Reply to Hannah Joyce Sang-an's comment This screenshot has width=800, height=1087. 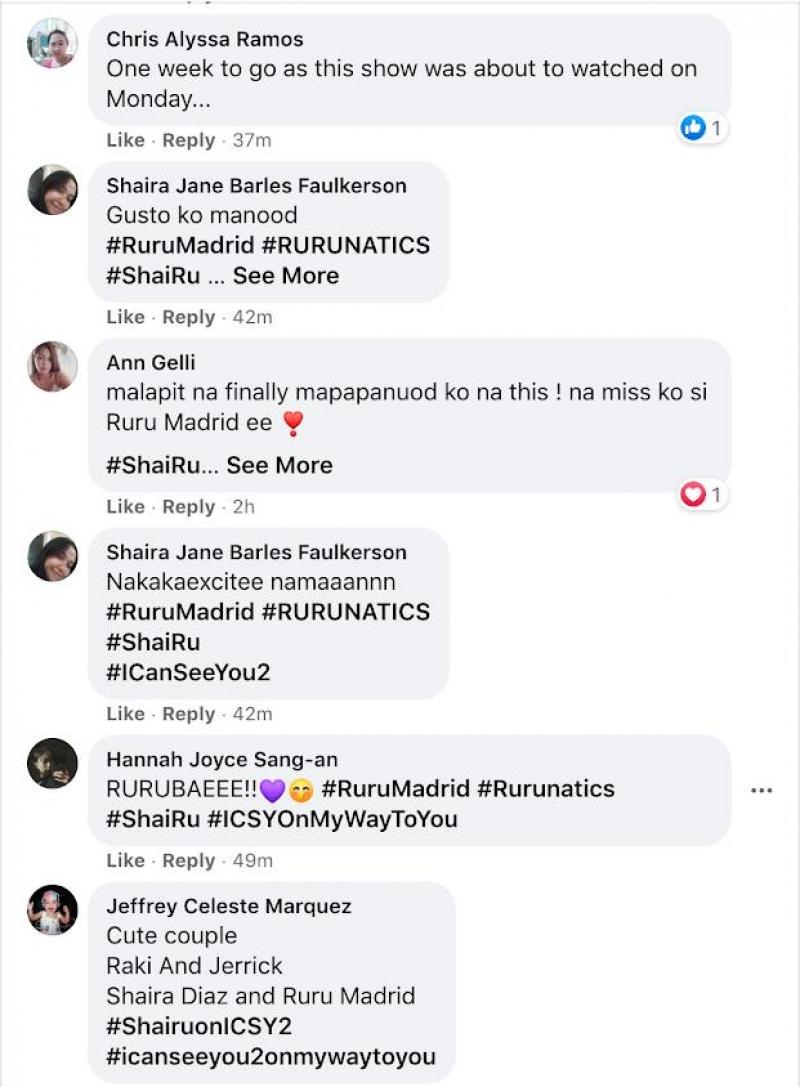tap(188, 861)
